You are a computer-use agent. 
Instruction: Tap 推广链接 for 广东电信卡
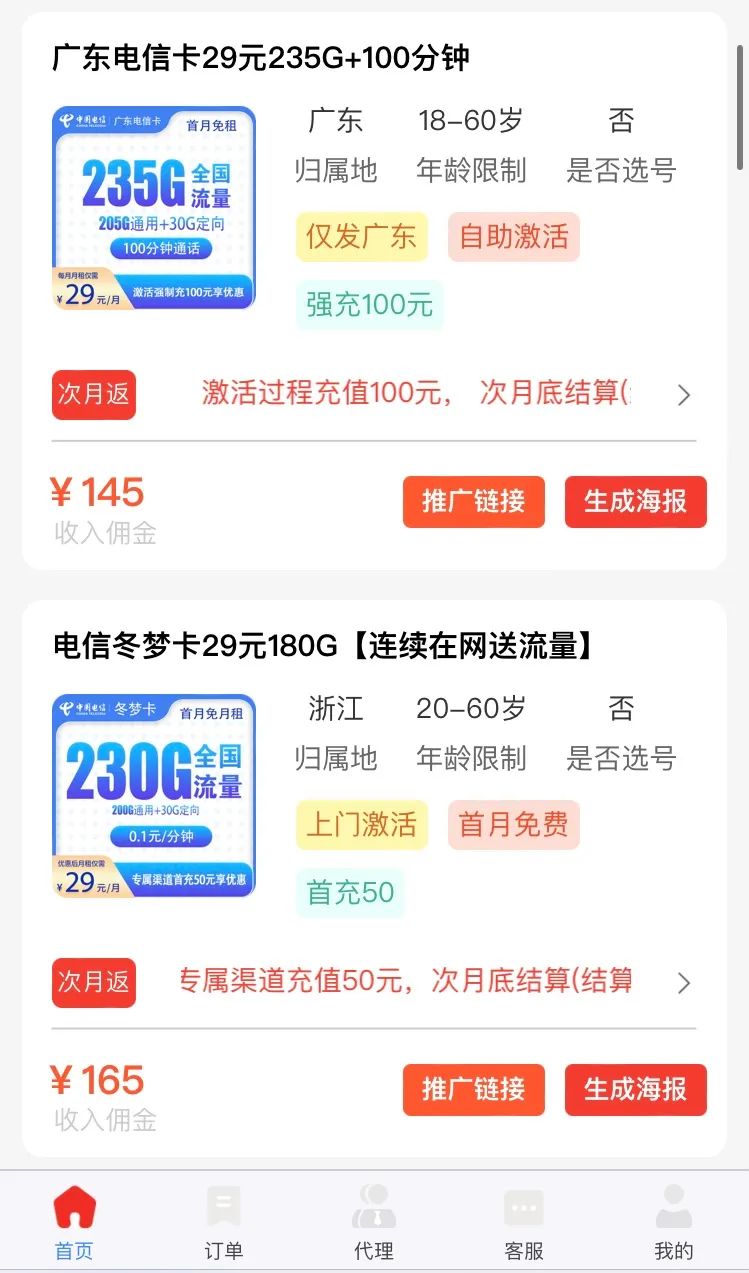coord(474,501)
